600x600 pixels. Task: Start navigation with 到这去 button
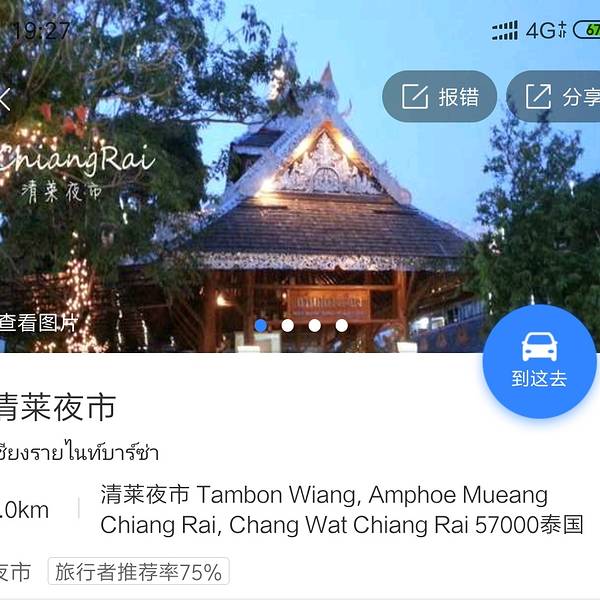(539, 361)
